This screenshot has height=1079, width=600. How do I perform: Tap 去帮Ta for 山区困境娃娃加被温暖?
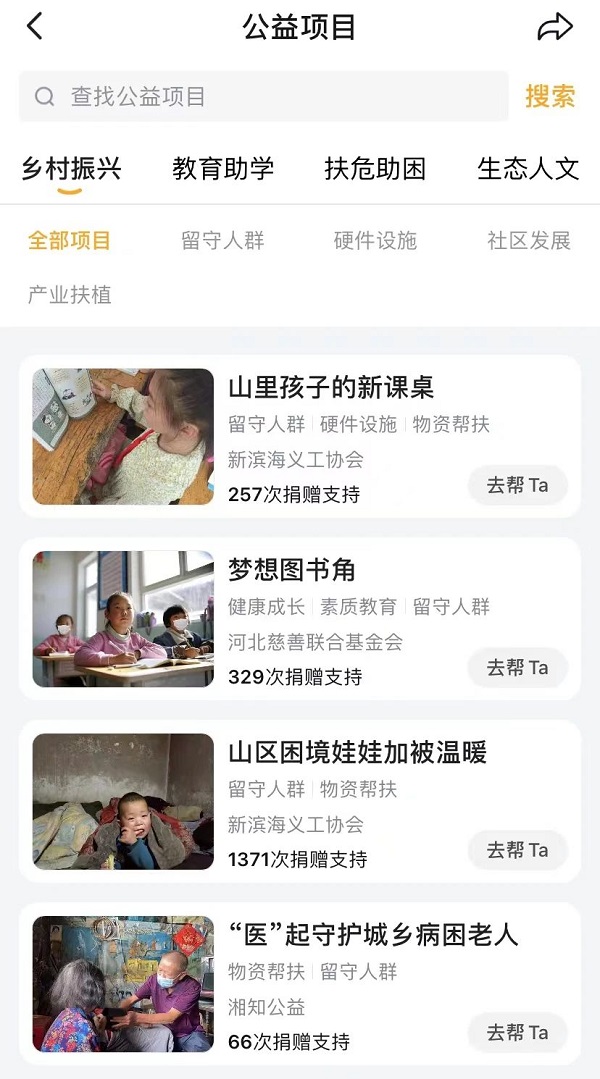(517, 851)
